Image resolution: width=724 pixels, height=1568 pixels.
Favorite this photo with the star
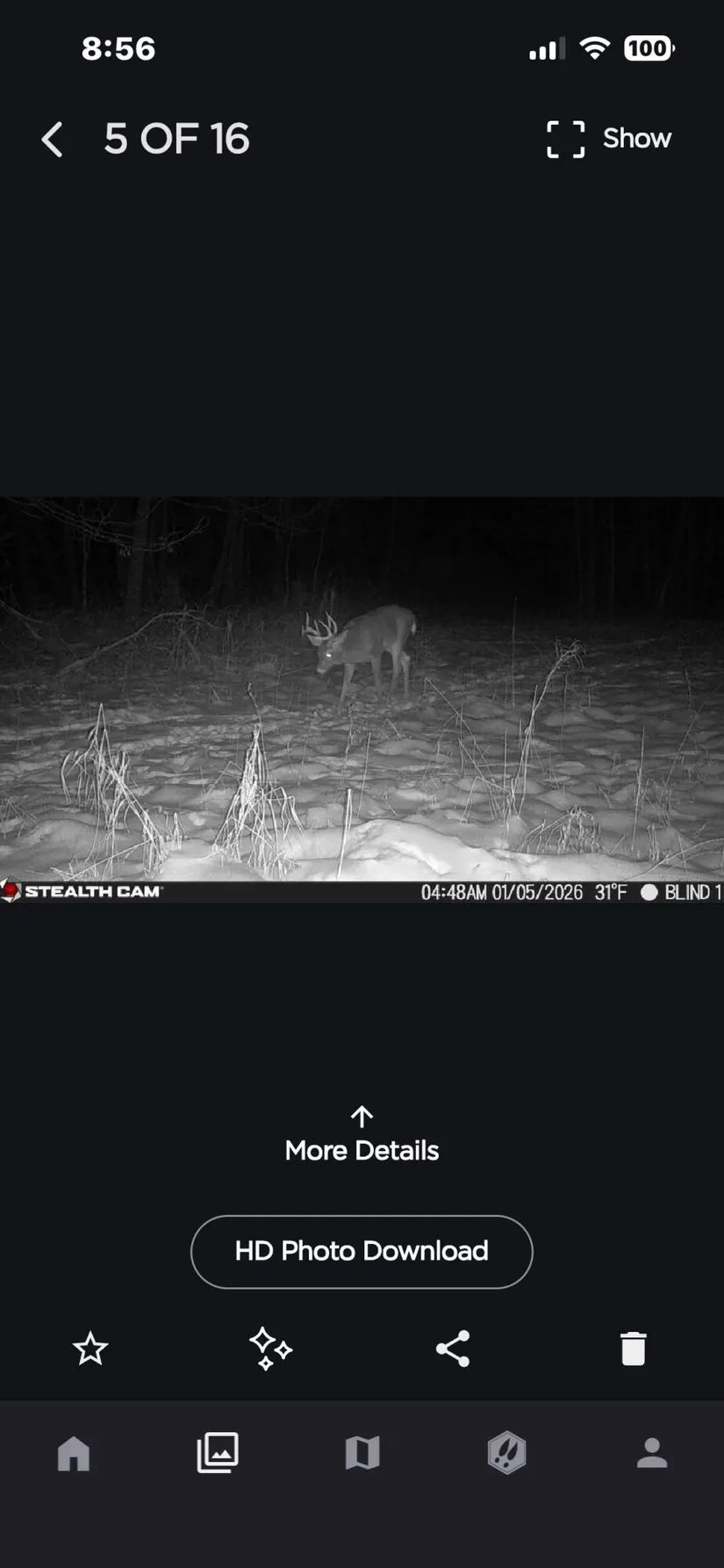click(90, 1349)
